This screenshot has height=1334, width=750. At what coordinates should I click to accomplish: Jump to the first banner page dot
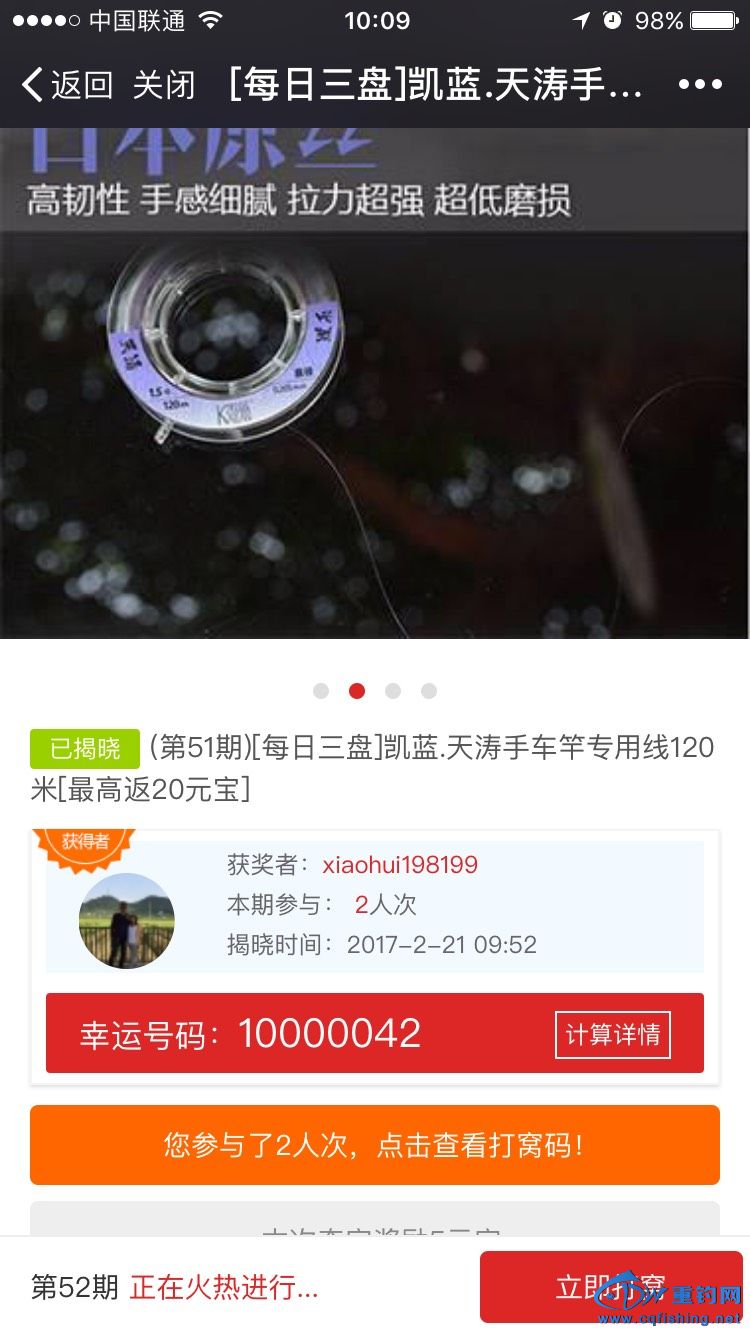(321, 691)
